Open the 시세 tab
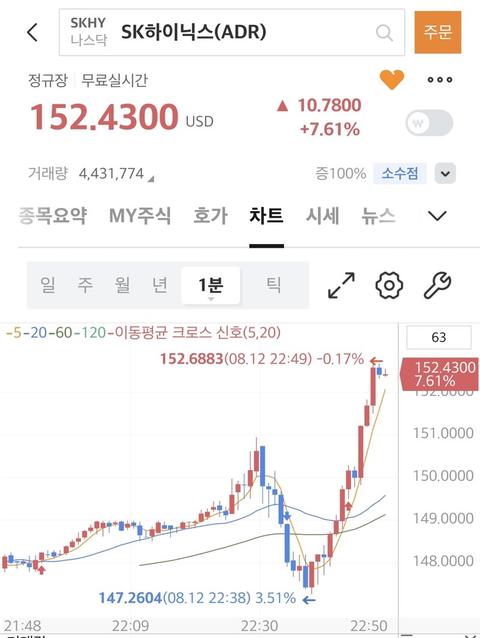This screenshot has height=638, width=480. click(323, 215)
